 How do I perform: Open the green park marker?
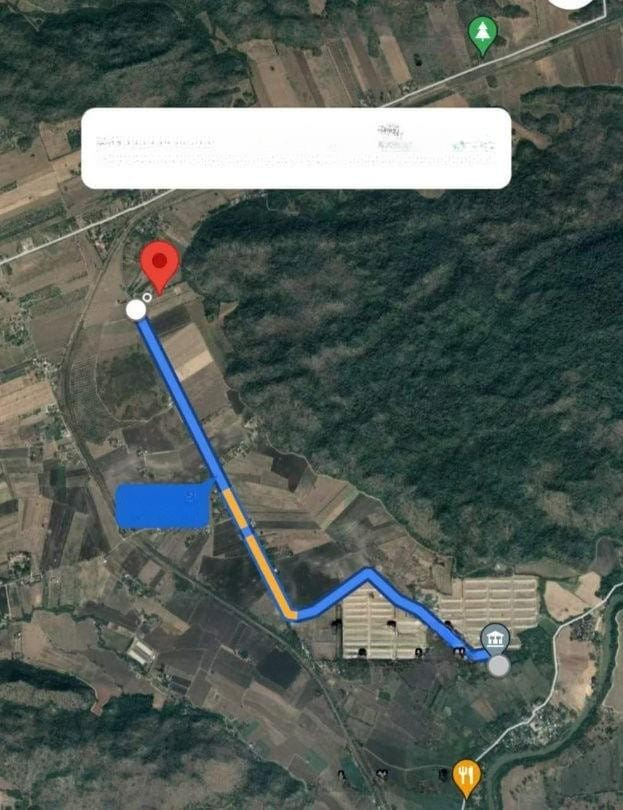point(483,35)
